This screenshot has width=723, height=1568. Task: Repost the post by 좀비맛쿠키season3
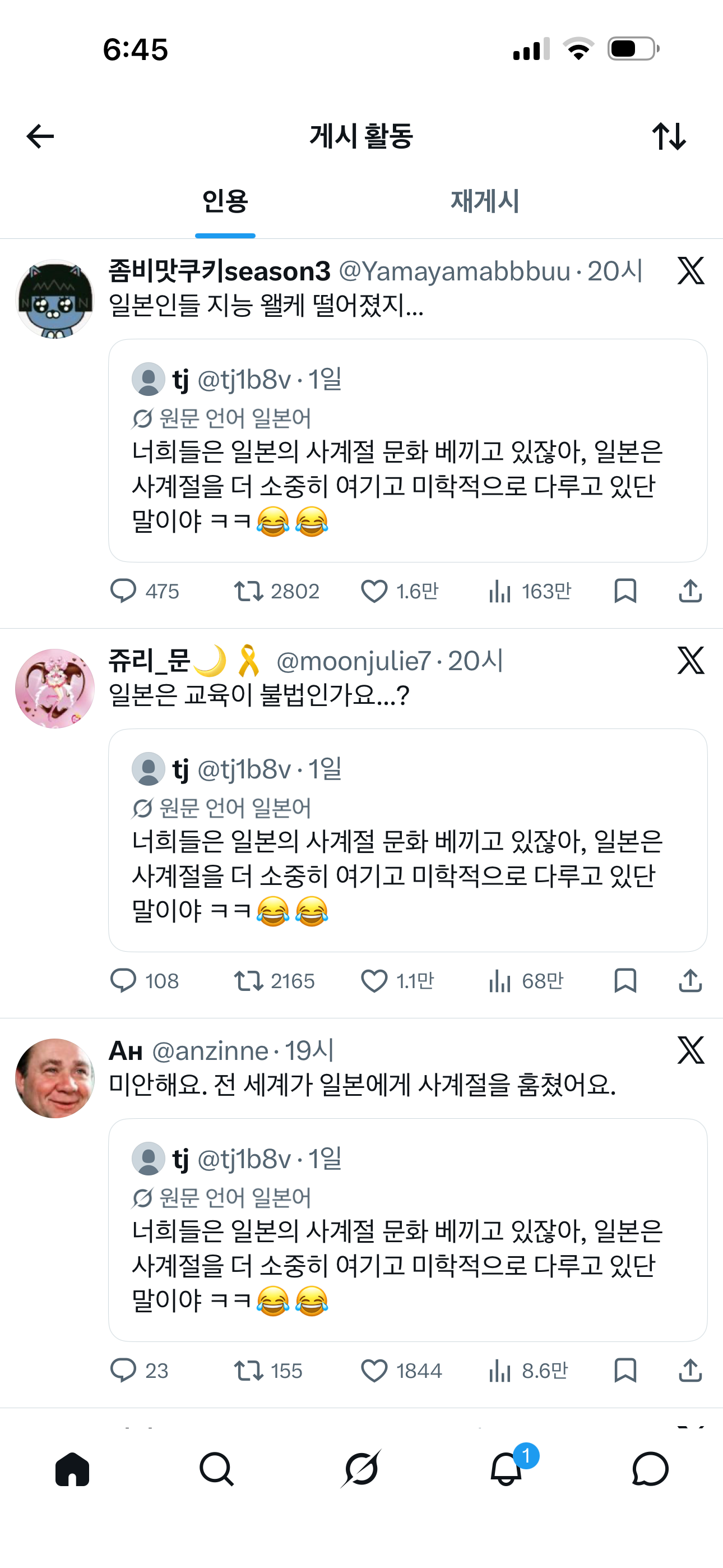248,591
